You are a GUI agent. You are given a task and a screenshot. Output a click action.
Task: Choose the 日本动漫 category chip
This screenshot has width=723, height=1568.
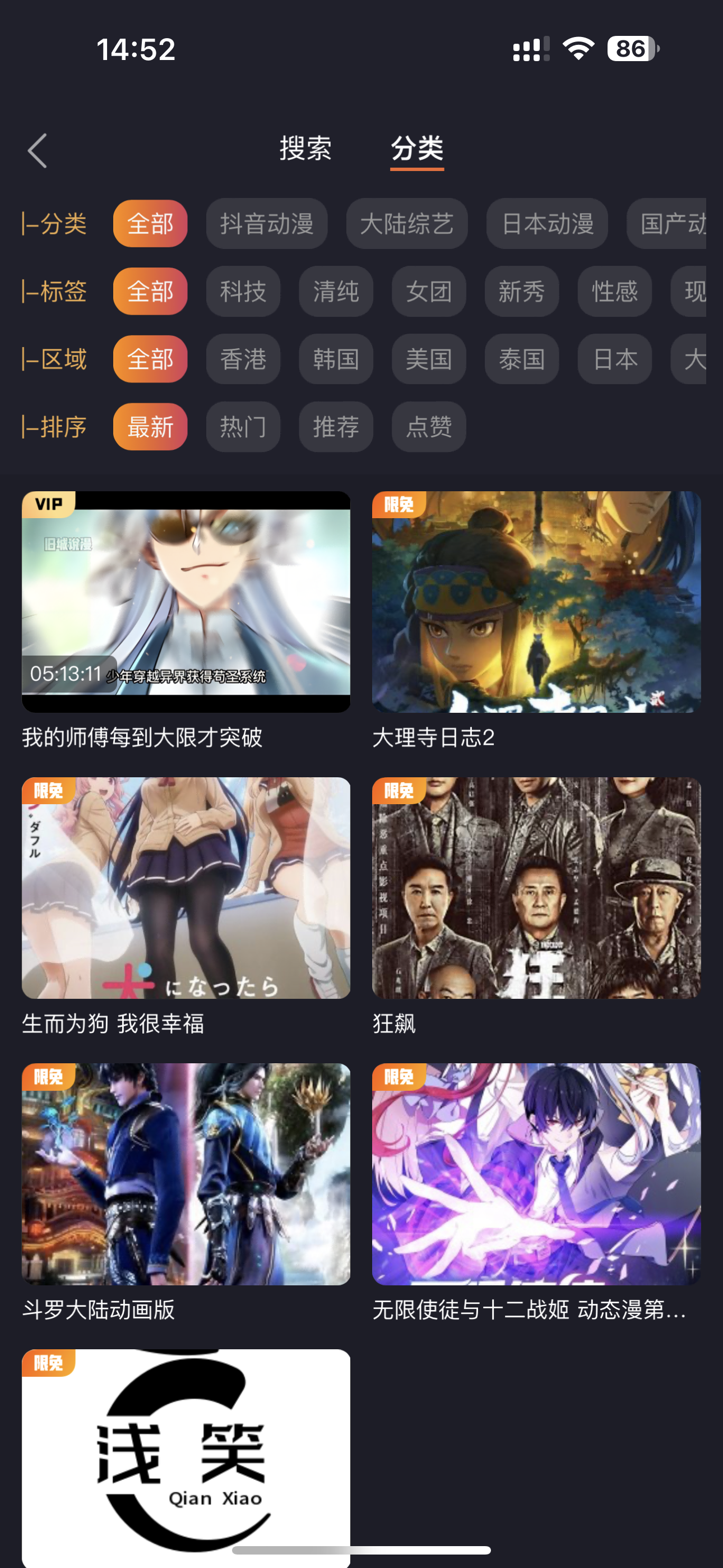546,223
